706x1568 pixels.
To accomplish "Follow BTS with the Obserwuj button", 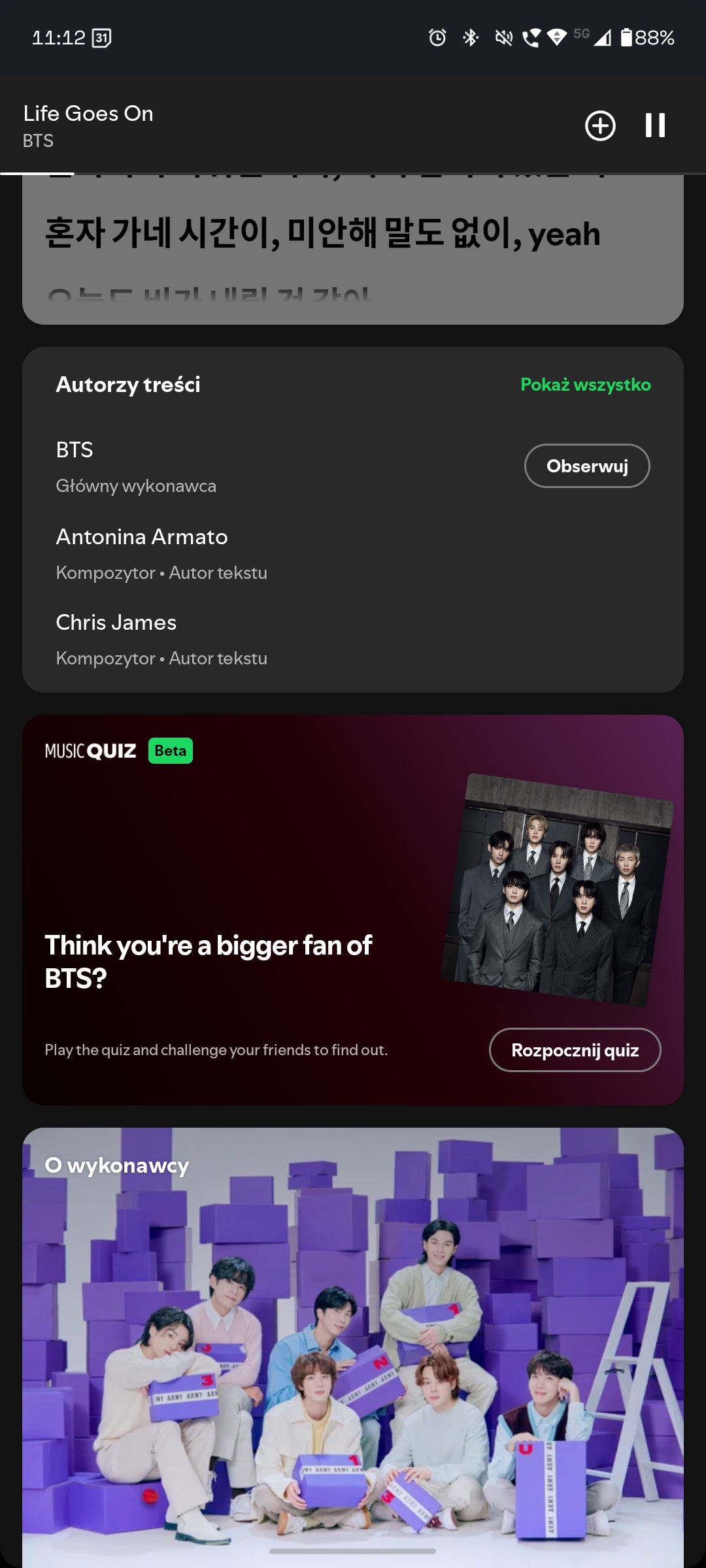I will 586,466.
